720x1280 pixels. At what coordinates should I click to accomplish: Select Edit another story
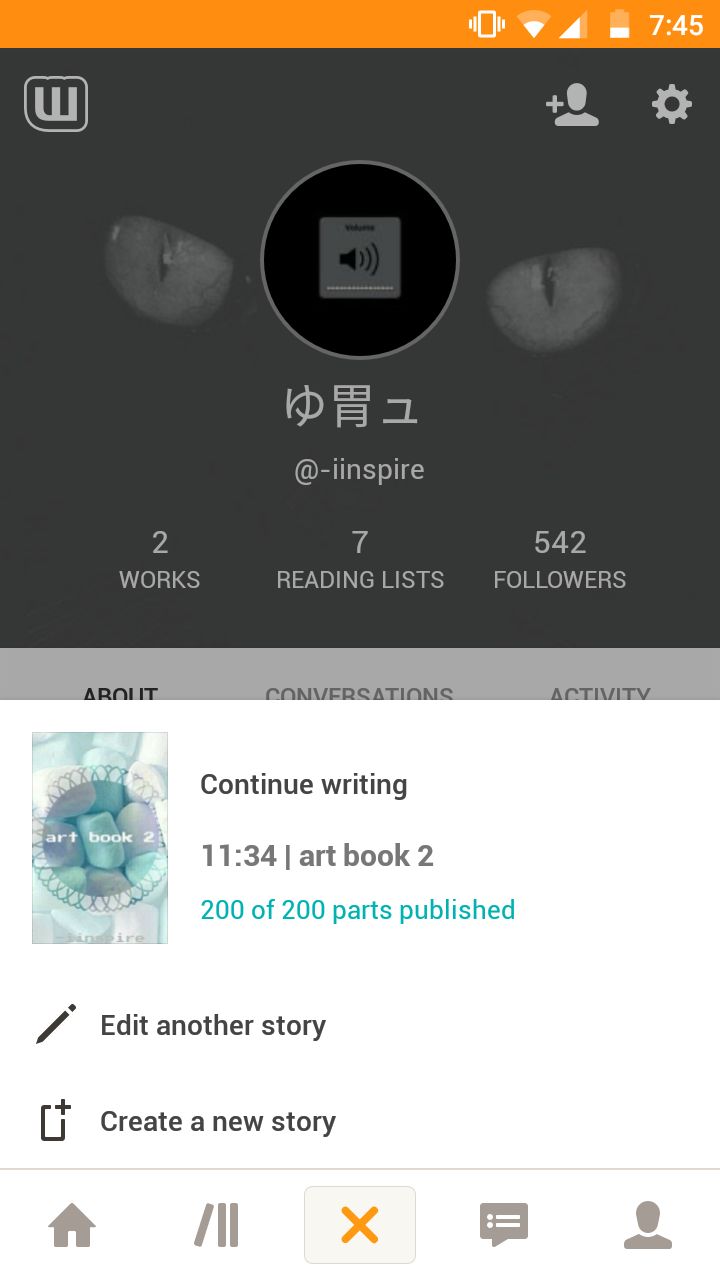coord(212,1025)
